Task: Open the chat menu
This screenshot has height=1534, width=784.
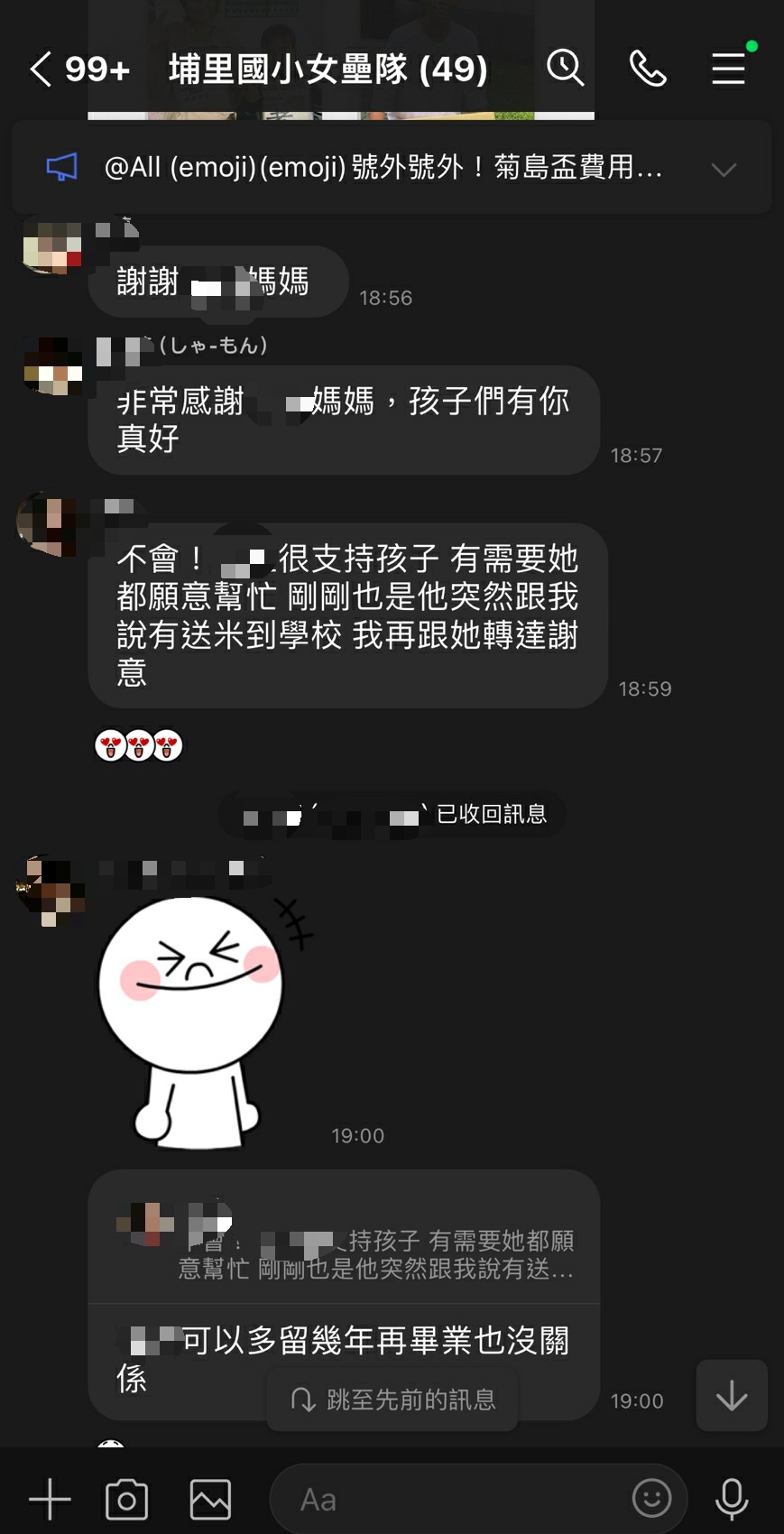Action: [728, 68]
